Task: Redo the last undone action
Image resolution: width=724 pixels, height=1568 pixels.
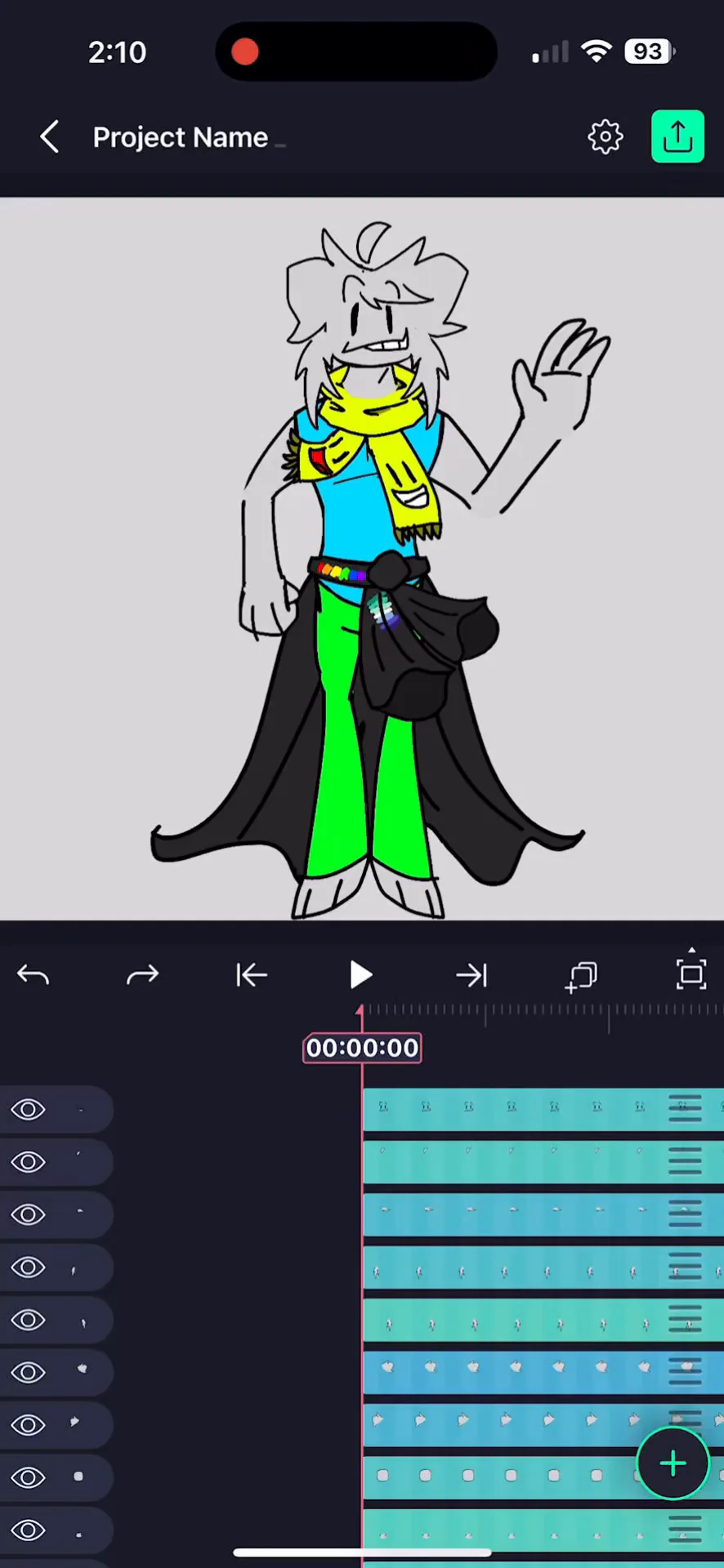Action: 142,975
